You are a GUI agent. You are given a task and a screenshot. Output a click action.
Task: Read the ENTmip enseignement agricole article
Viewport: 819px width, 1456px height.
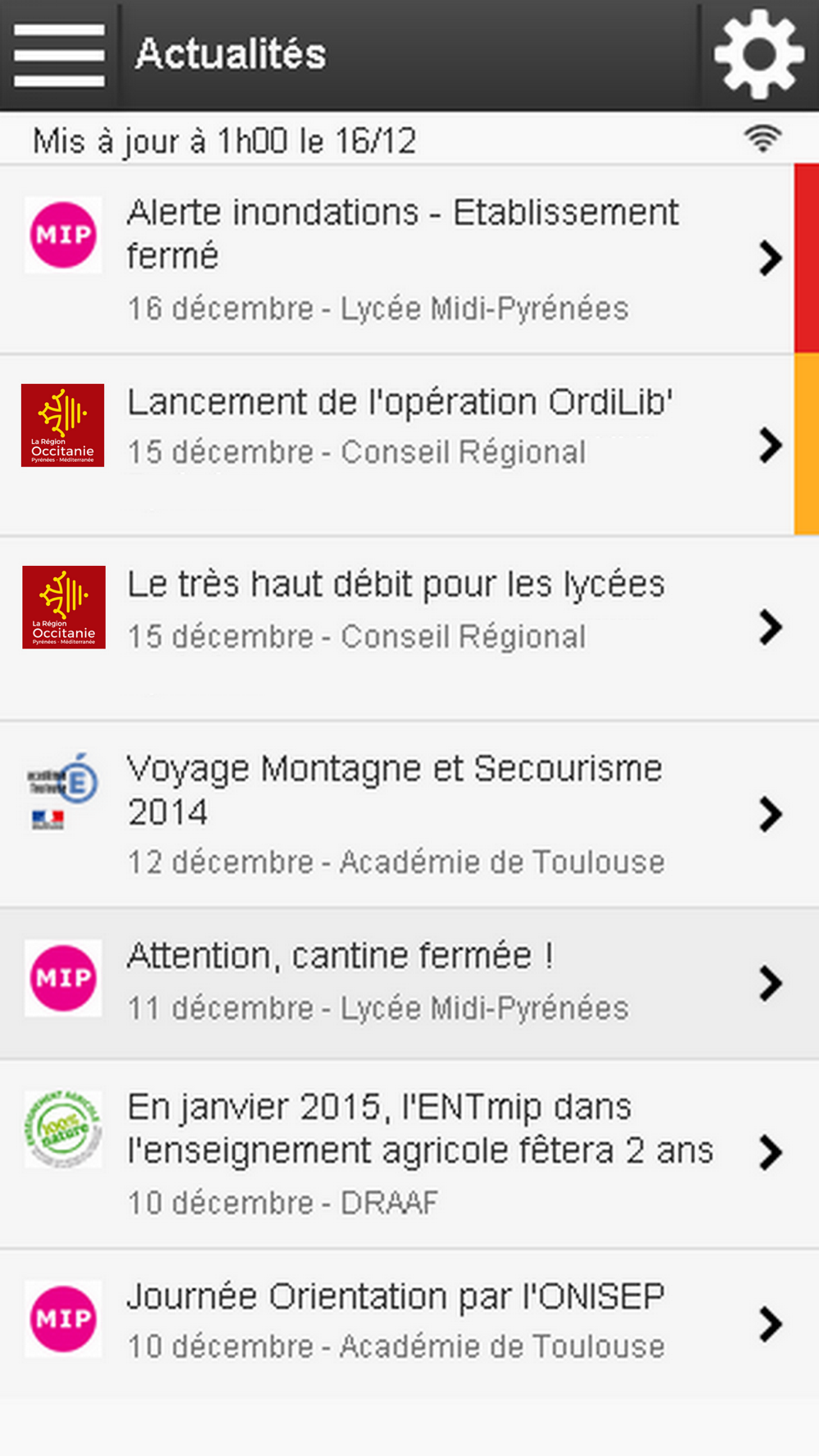click(x=409, y=1154)
